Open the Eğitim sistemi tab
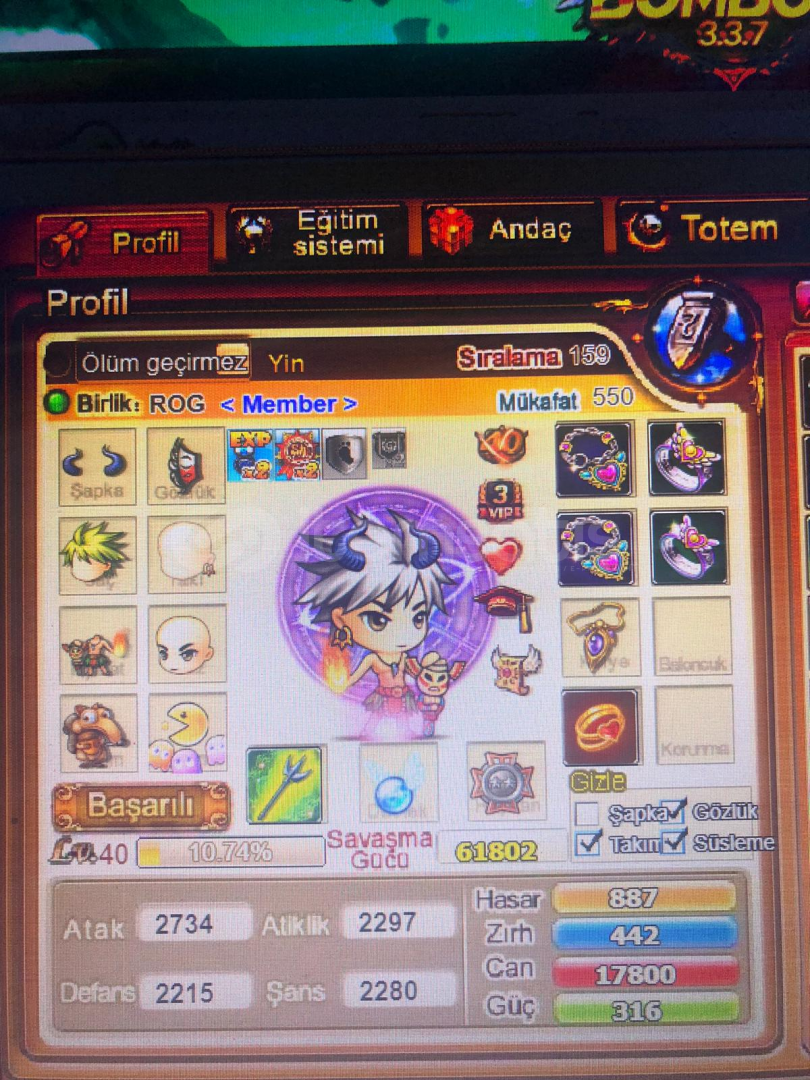Screen dimensions: 810x1080 (318, 233)
